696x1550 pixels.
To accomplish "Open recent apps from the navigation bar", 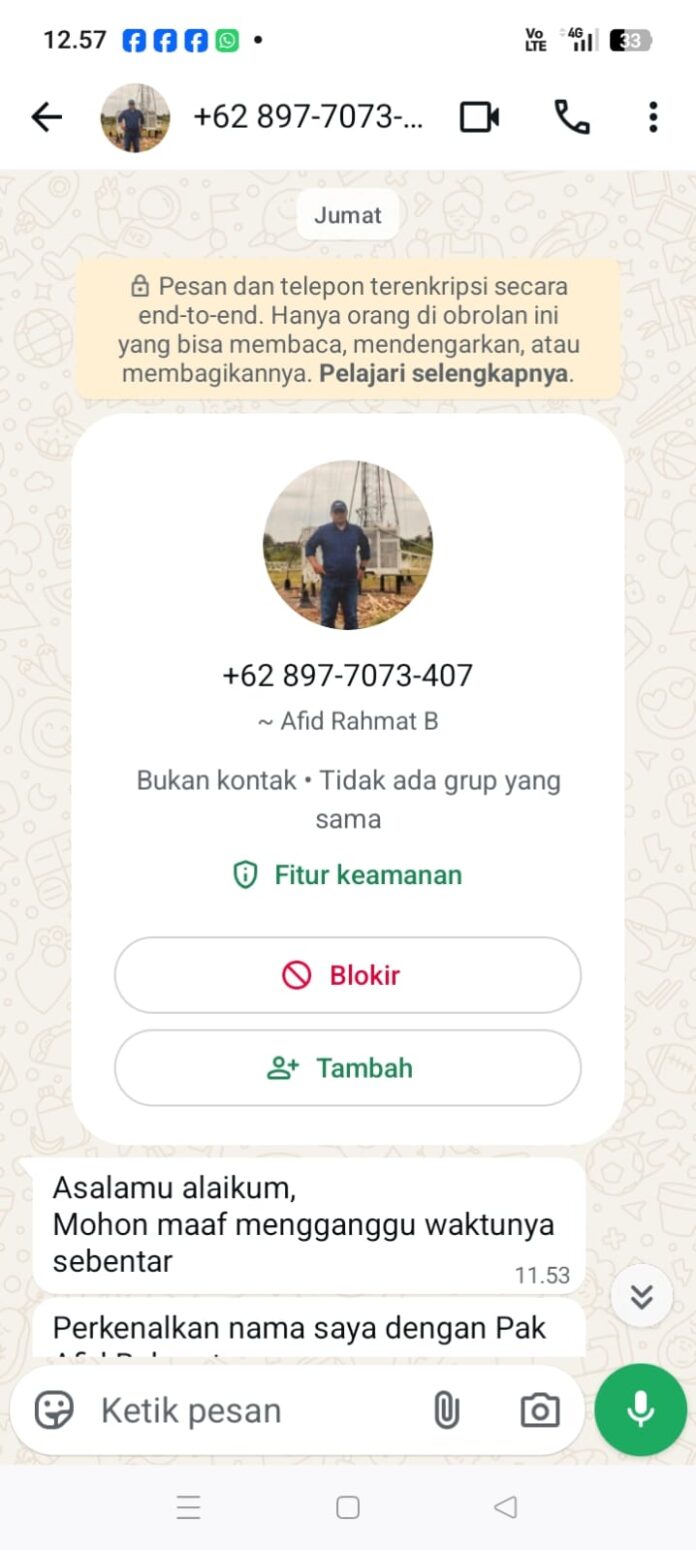I will click(x=189, y=1508).
